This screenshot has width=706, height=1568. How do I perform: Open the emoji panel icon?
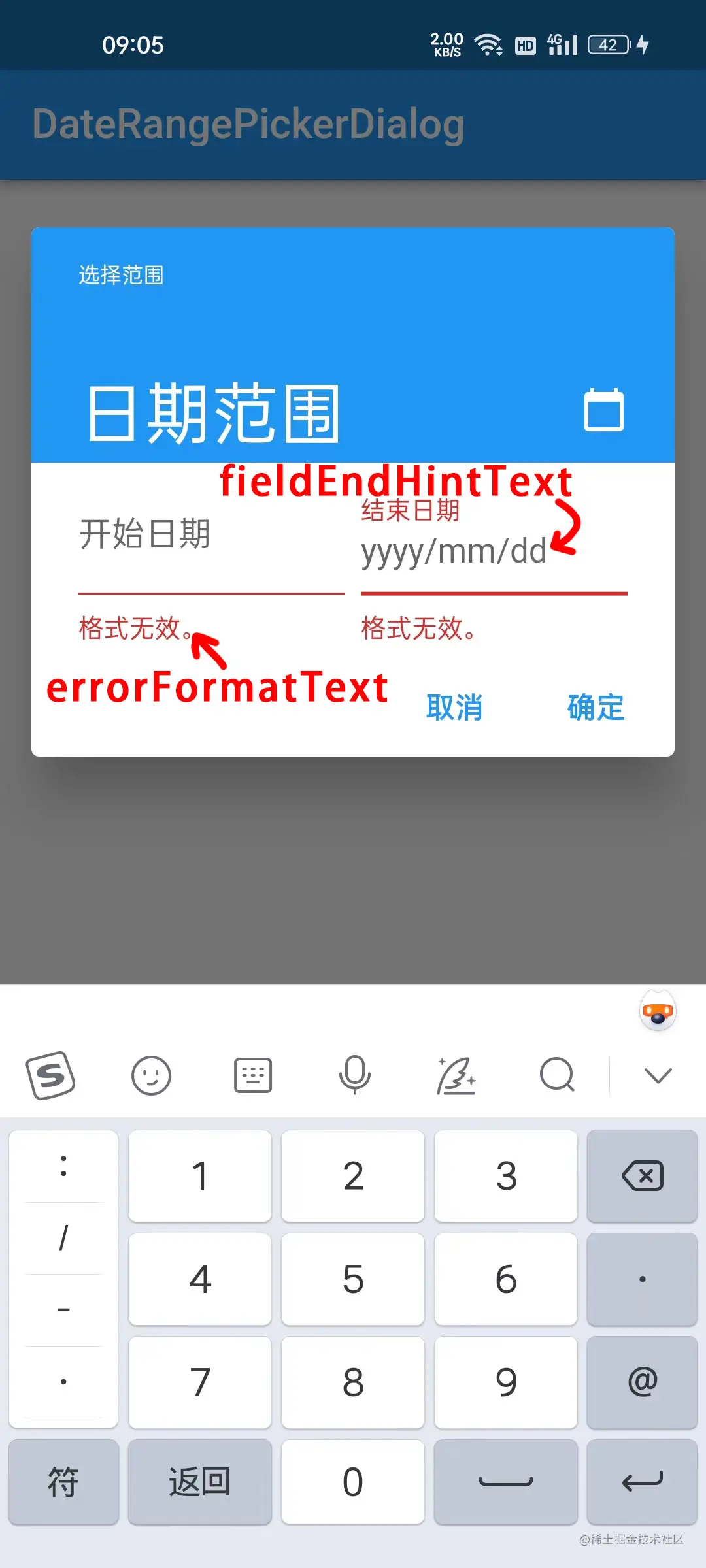click(152, 1075)
